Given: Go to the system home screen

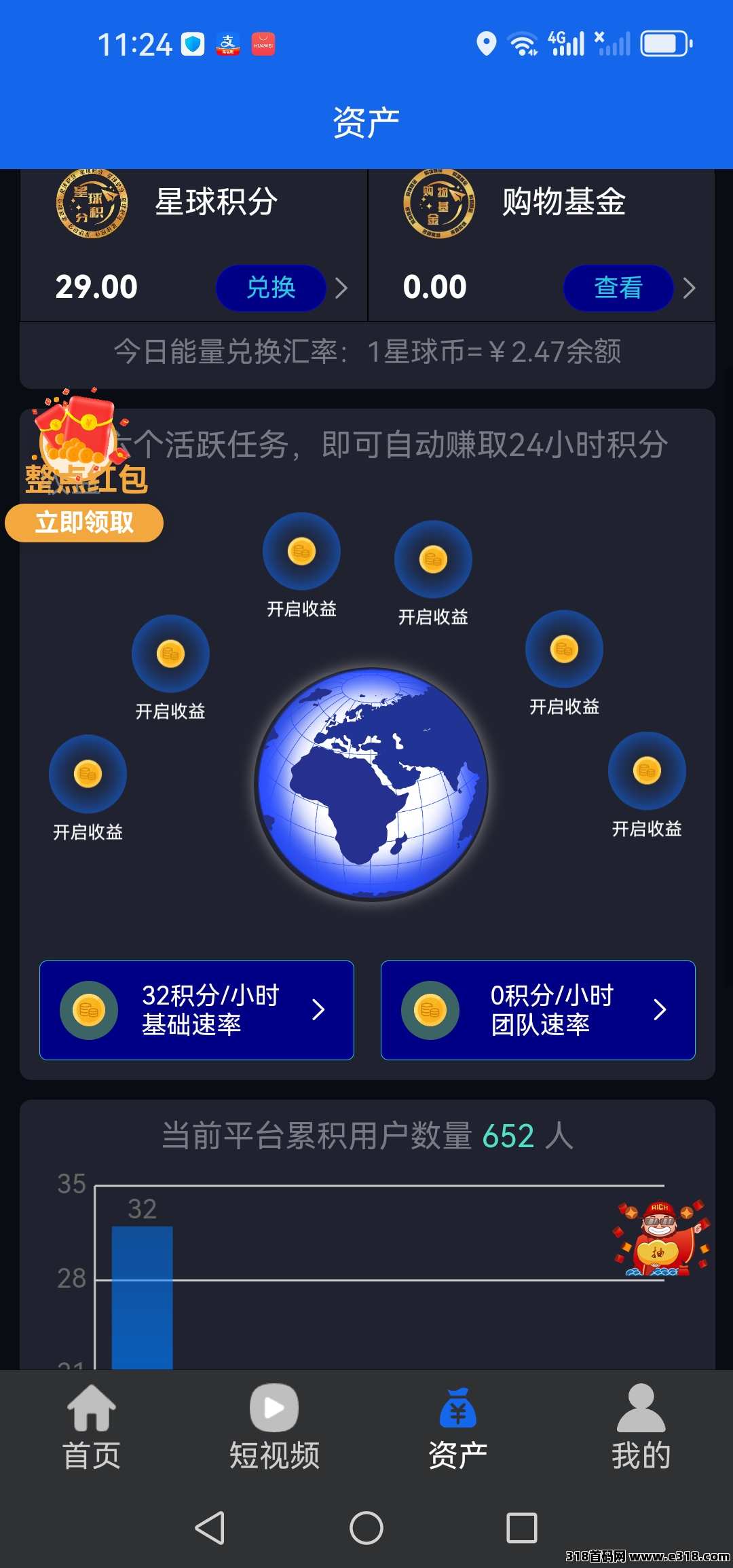Looking at the screenshot, I should click(x=366, y=1528).
